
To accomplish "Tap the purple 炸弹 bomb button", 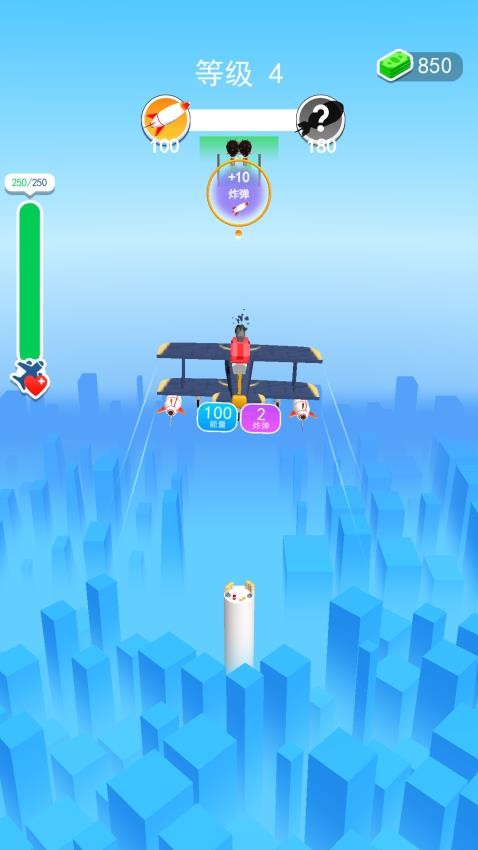I will [261, 418].
